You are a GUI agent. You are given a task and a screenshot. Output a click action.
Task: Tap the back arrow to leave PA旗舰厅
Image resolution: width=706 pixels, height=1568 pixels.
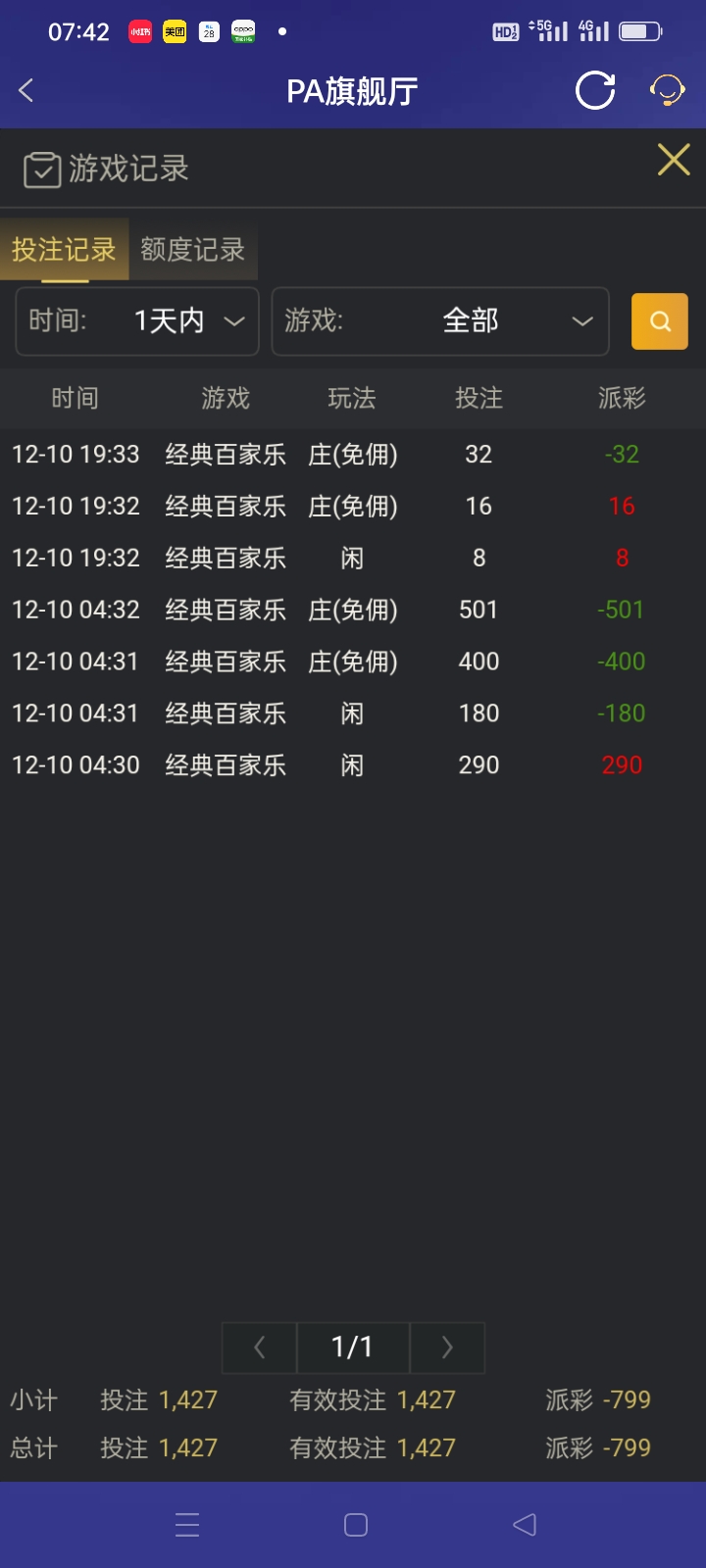click(25, 90)
